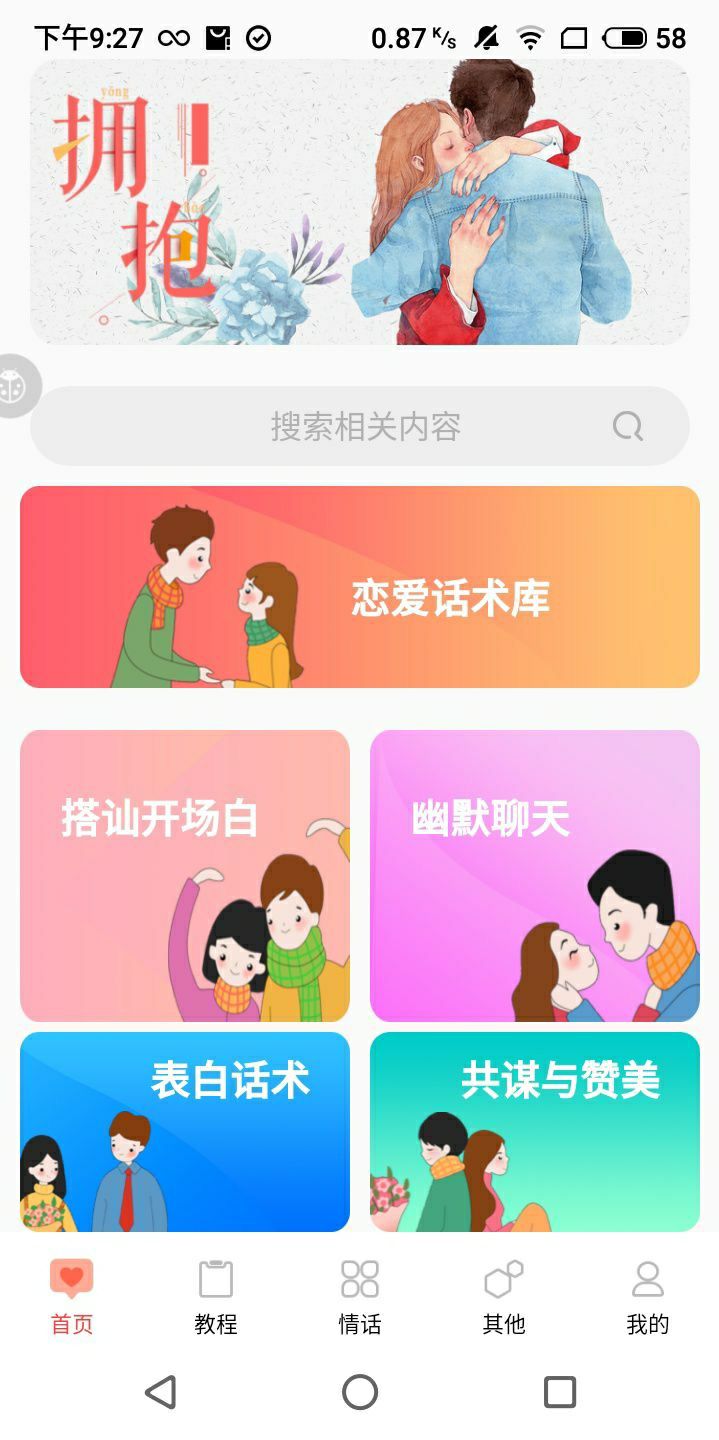The height and width of the screenshot is (1440, 719).
Task: Open the 表白话术 card
Action: 185,1131
